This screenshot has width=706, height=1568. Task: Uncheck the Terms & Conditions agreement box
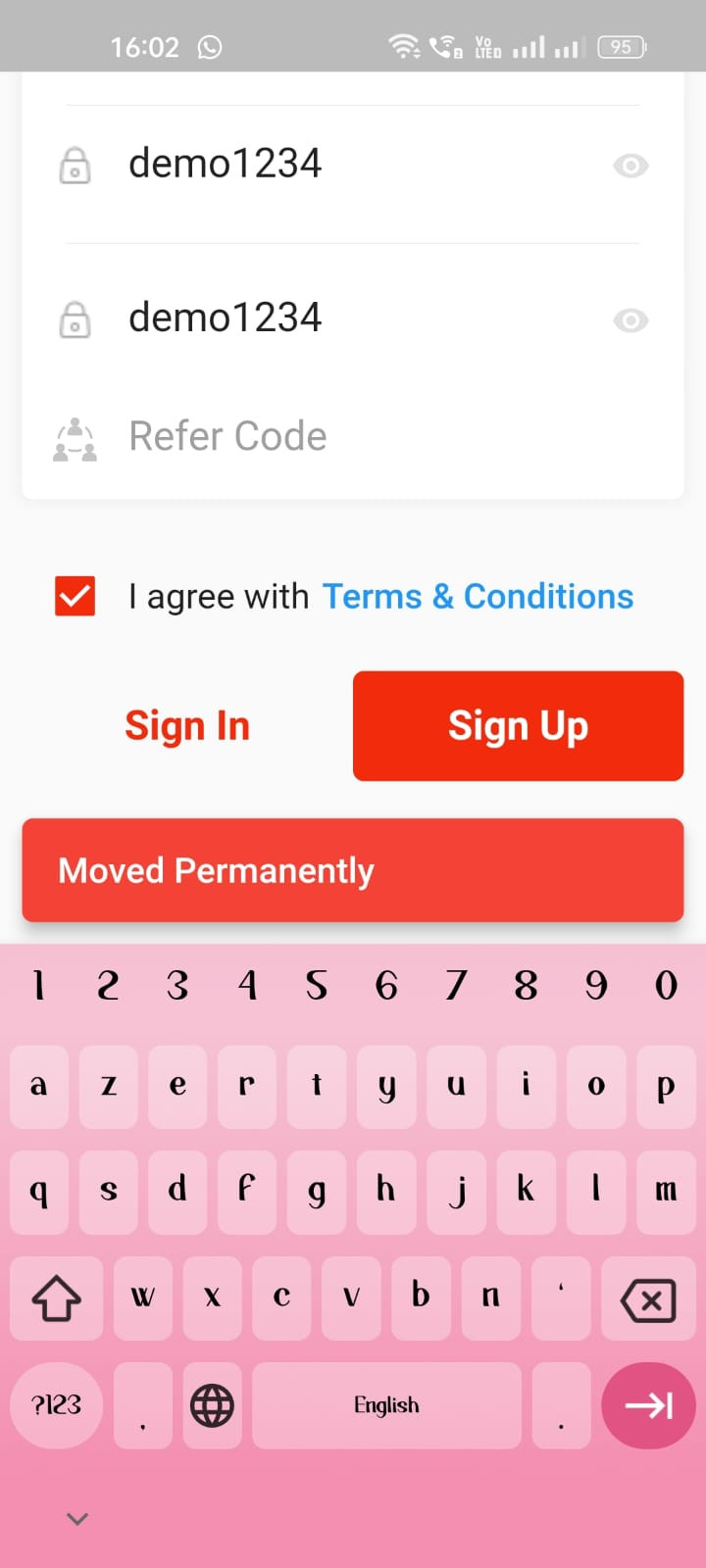tap(76, 596)
